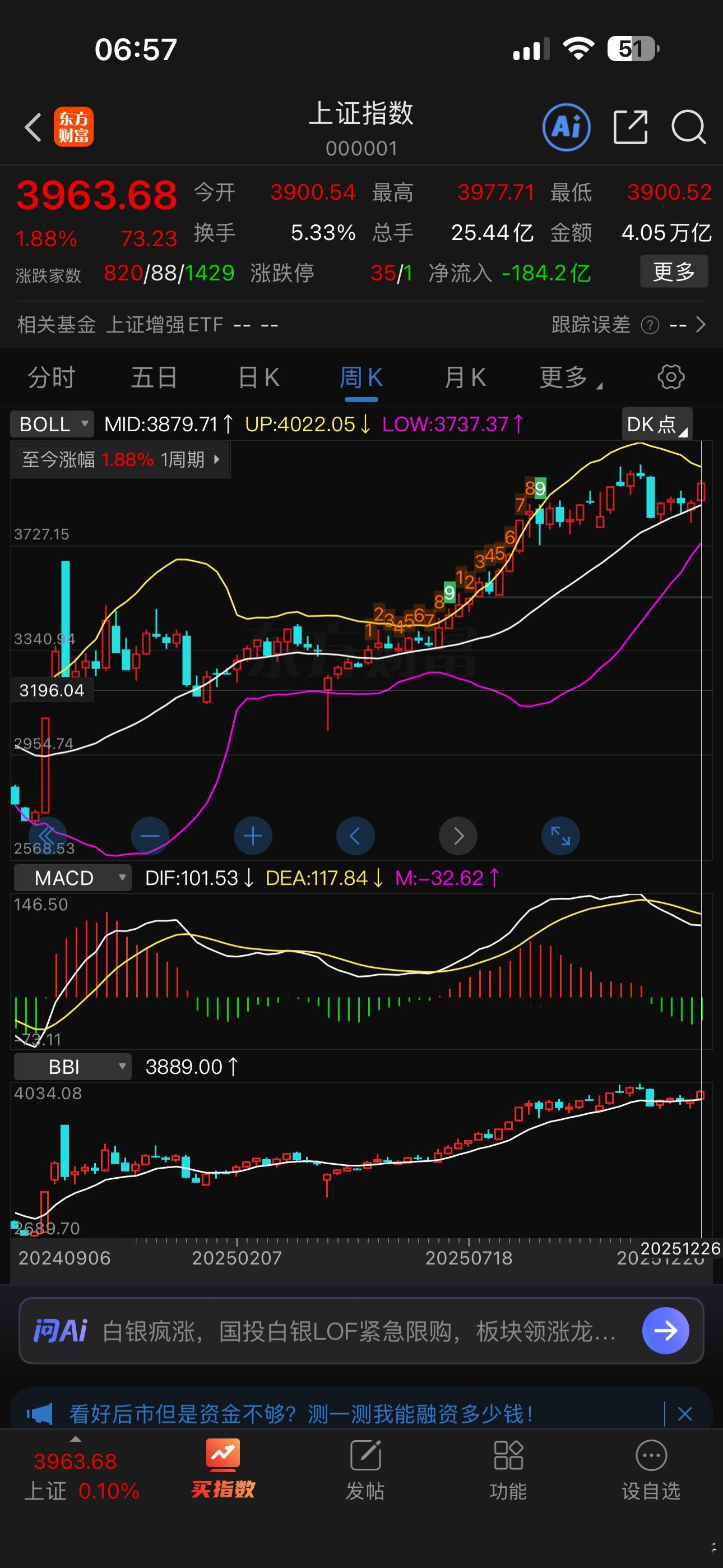Open the BOLL indicator dropdown
Image resolution: width=723 pixels, height=1568 pixels.
52,423
